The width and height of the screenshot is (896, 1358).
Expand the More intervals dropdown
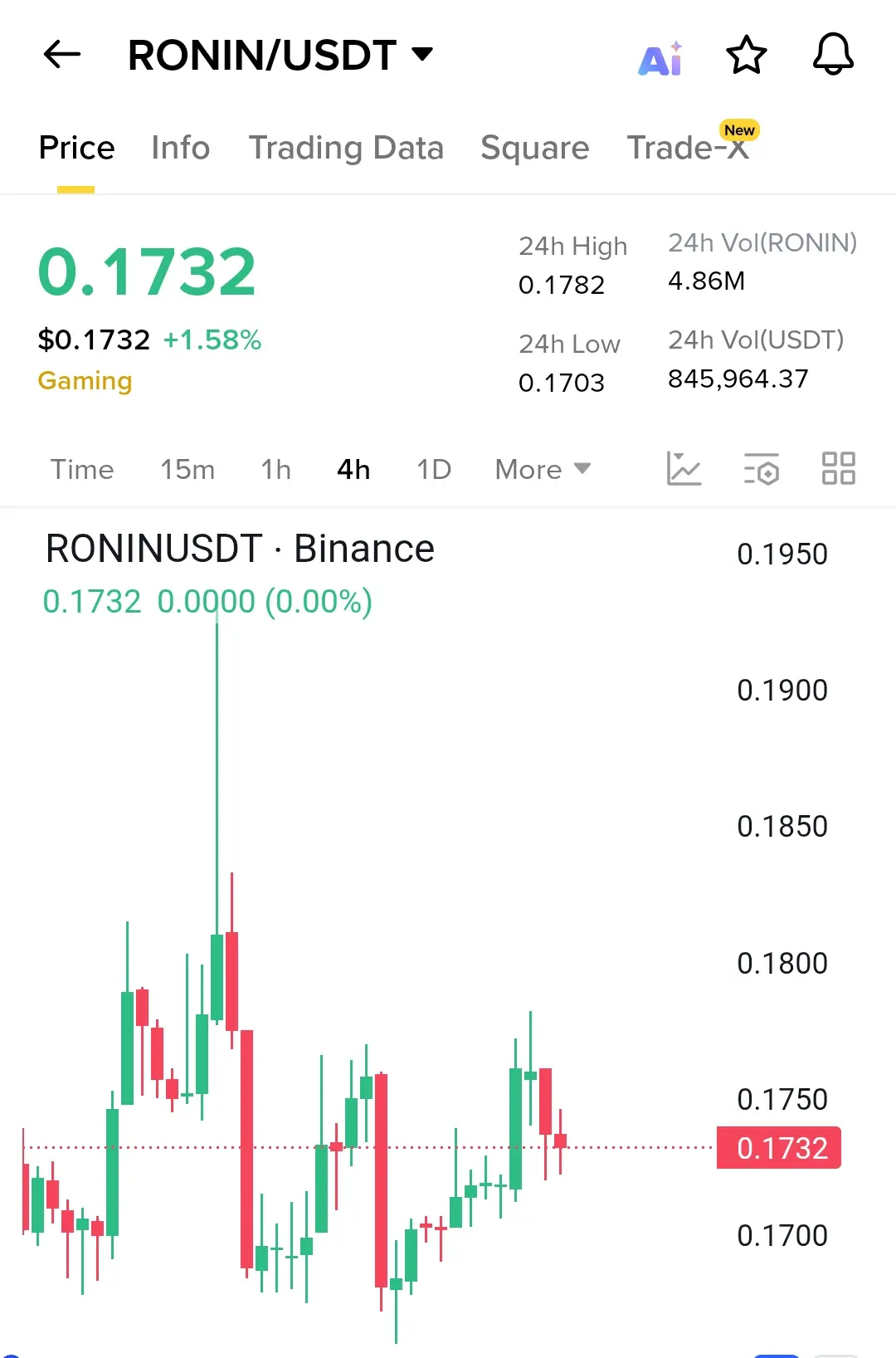[x=542, y=470]
